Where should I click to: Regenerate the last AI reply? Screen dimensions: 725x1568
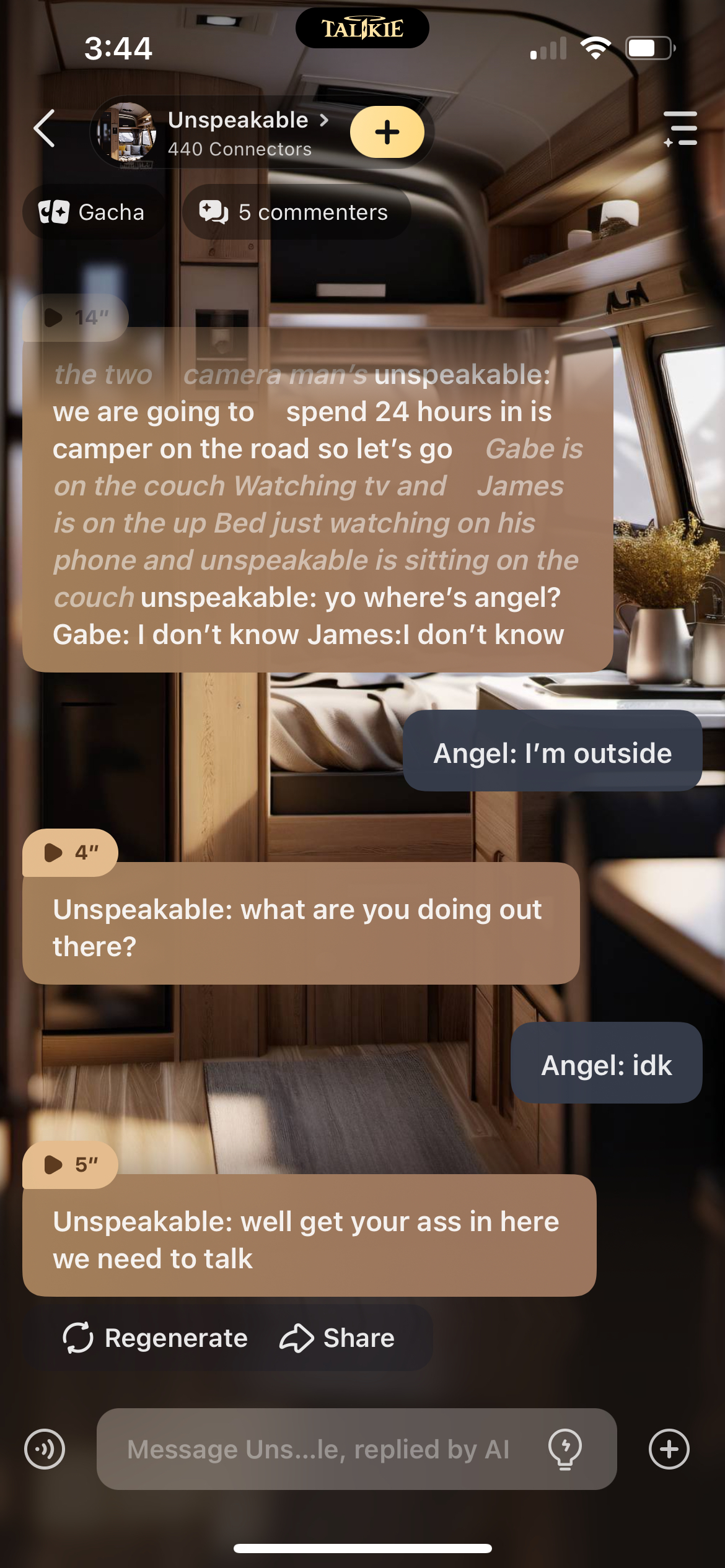click(156, 1338)
